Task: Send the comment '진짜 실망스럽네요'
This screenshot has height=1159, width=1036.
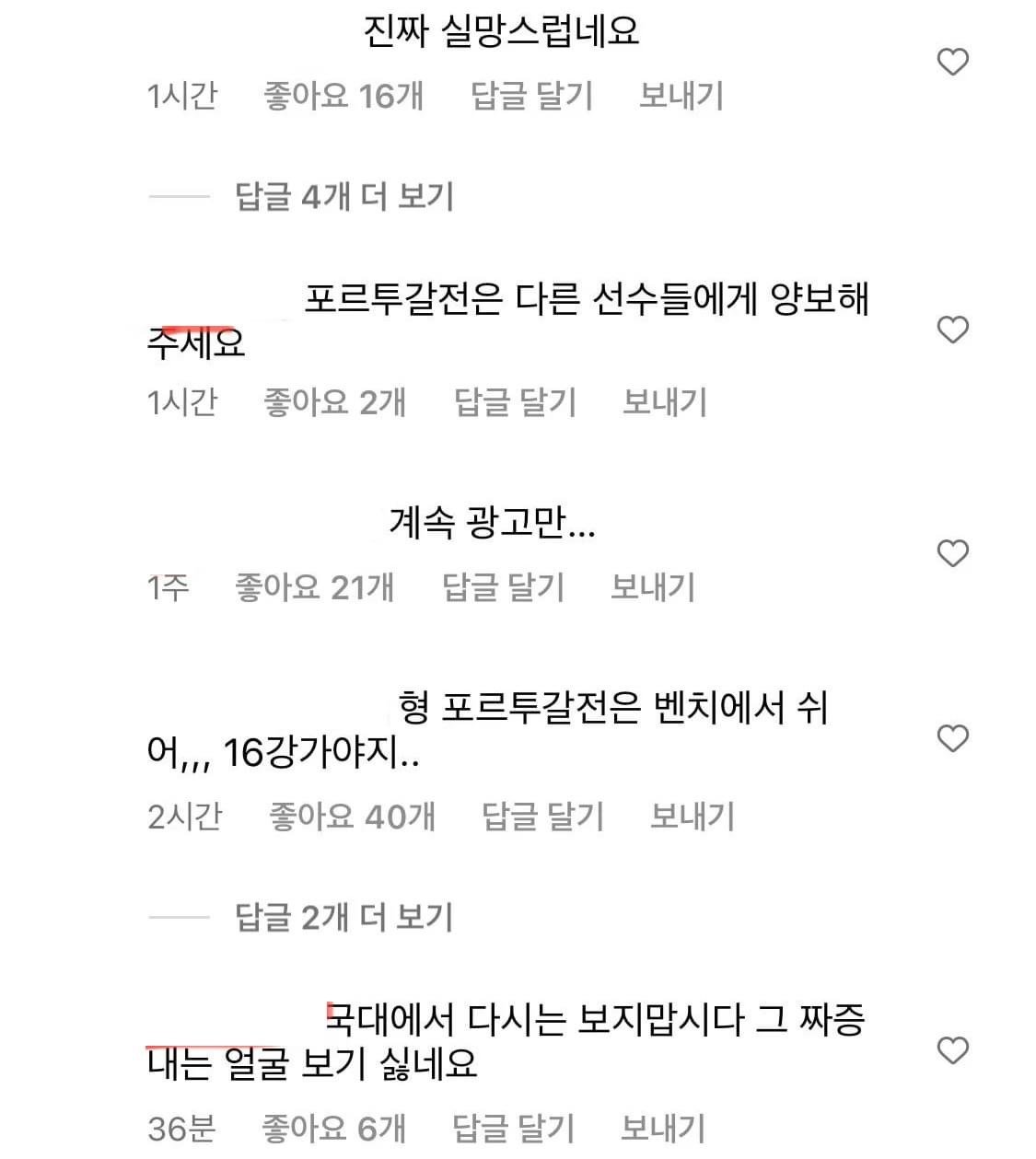Action: point(681,96)
